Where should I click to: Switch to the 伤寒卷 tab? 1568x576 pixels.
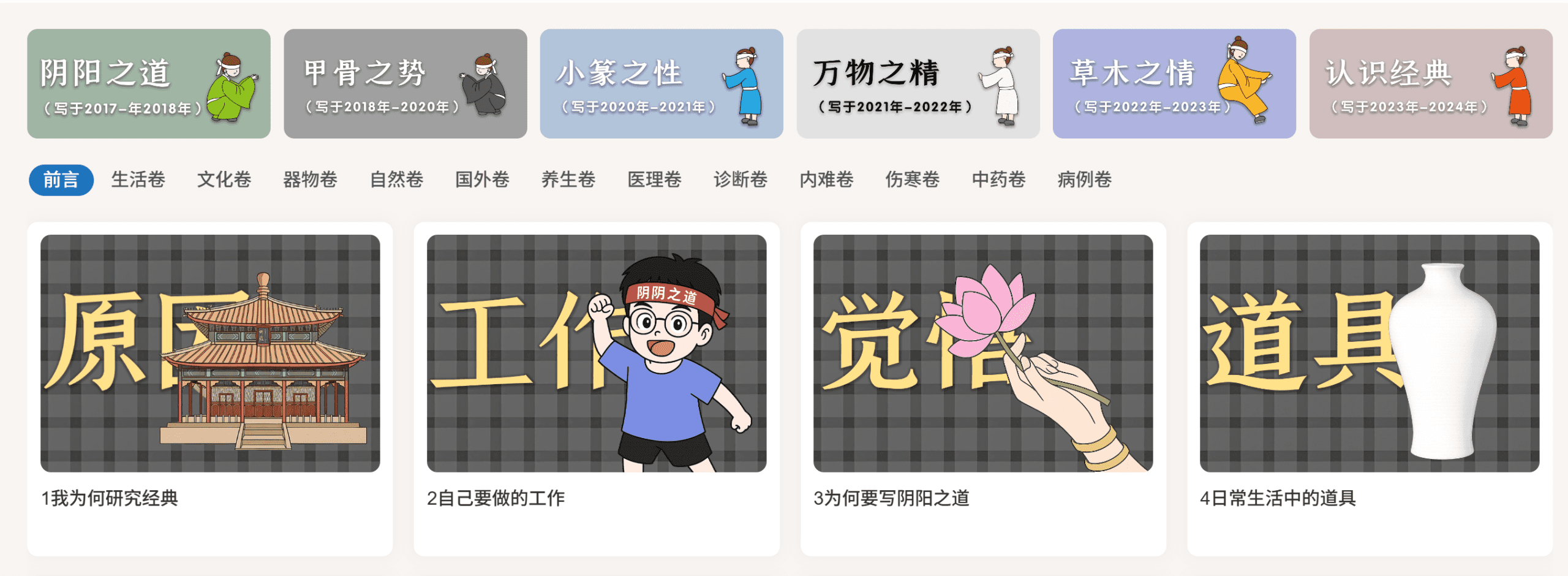tap(913, 180)
